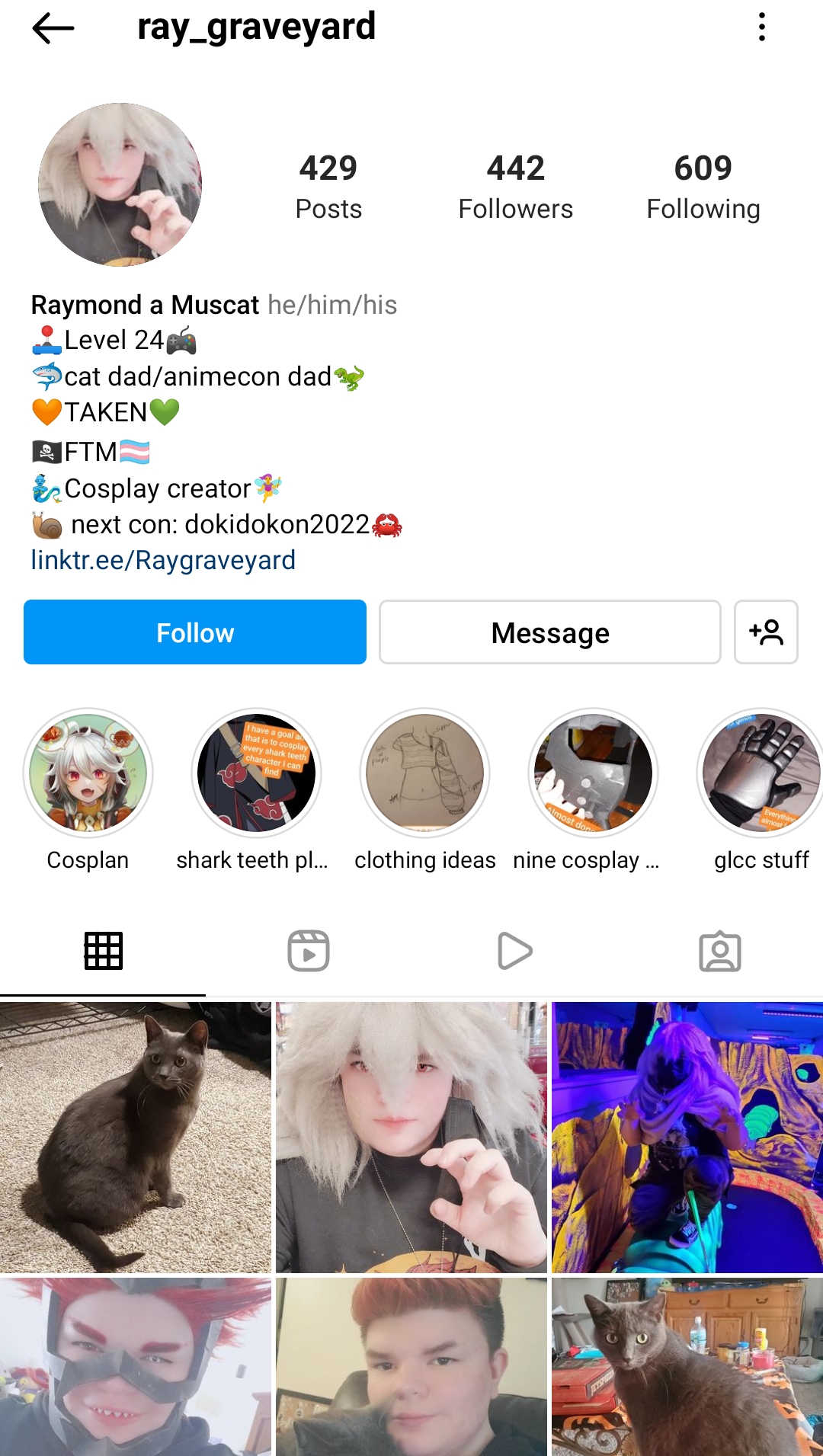
Task: Open the linktr.ee/Raygraveyard link
Action: coord(163,560)
